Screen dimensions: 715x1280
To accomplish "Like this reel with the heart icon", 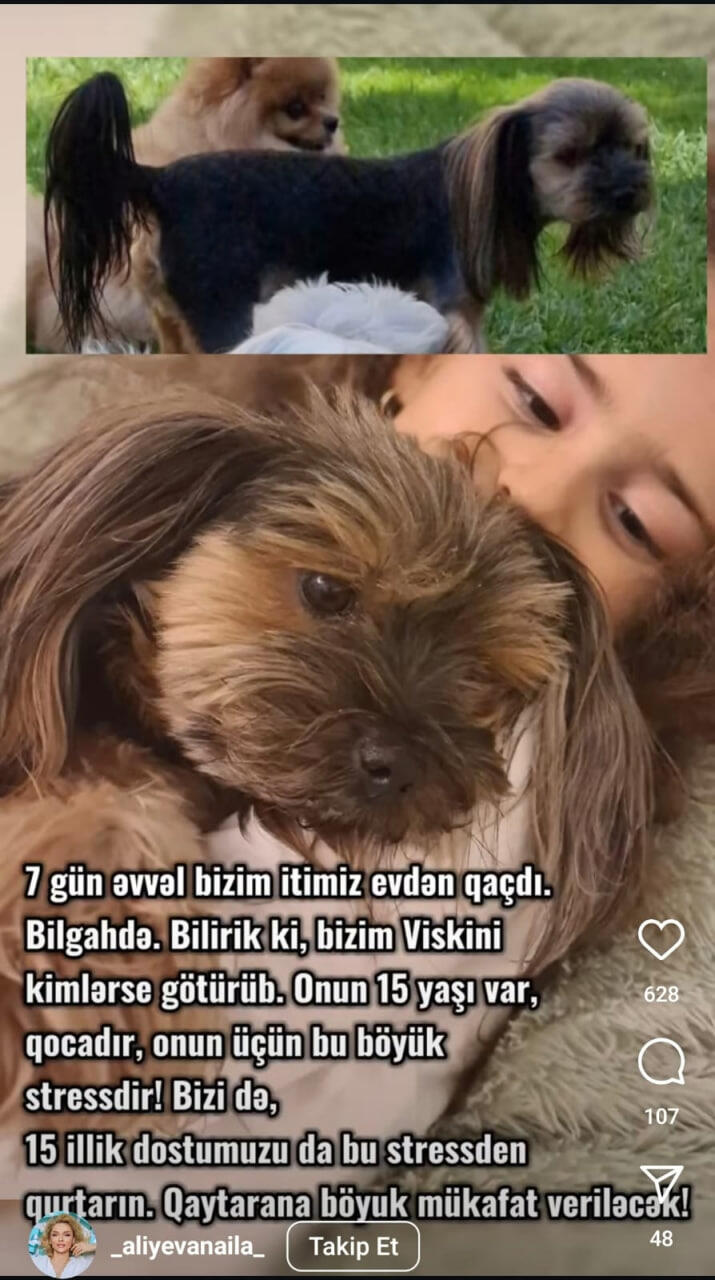I will pyautogui.click(x=661, y=940).
